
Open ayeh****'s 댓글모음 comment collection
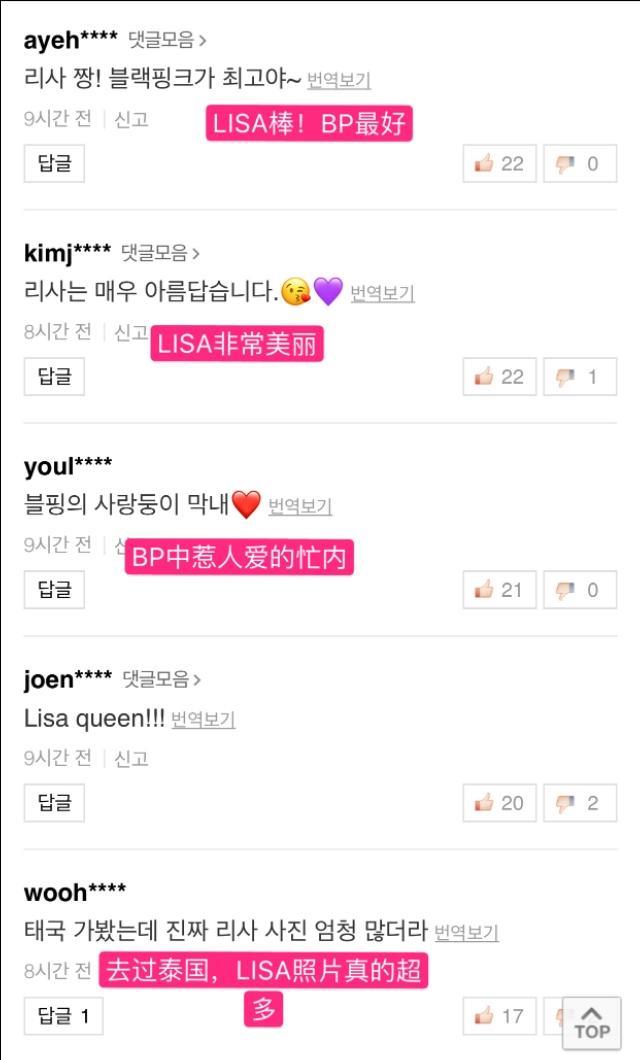(168, 41)
